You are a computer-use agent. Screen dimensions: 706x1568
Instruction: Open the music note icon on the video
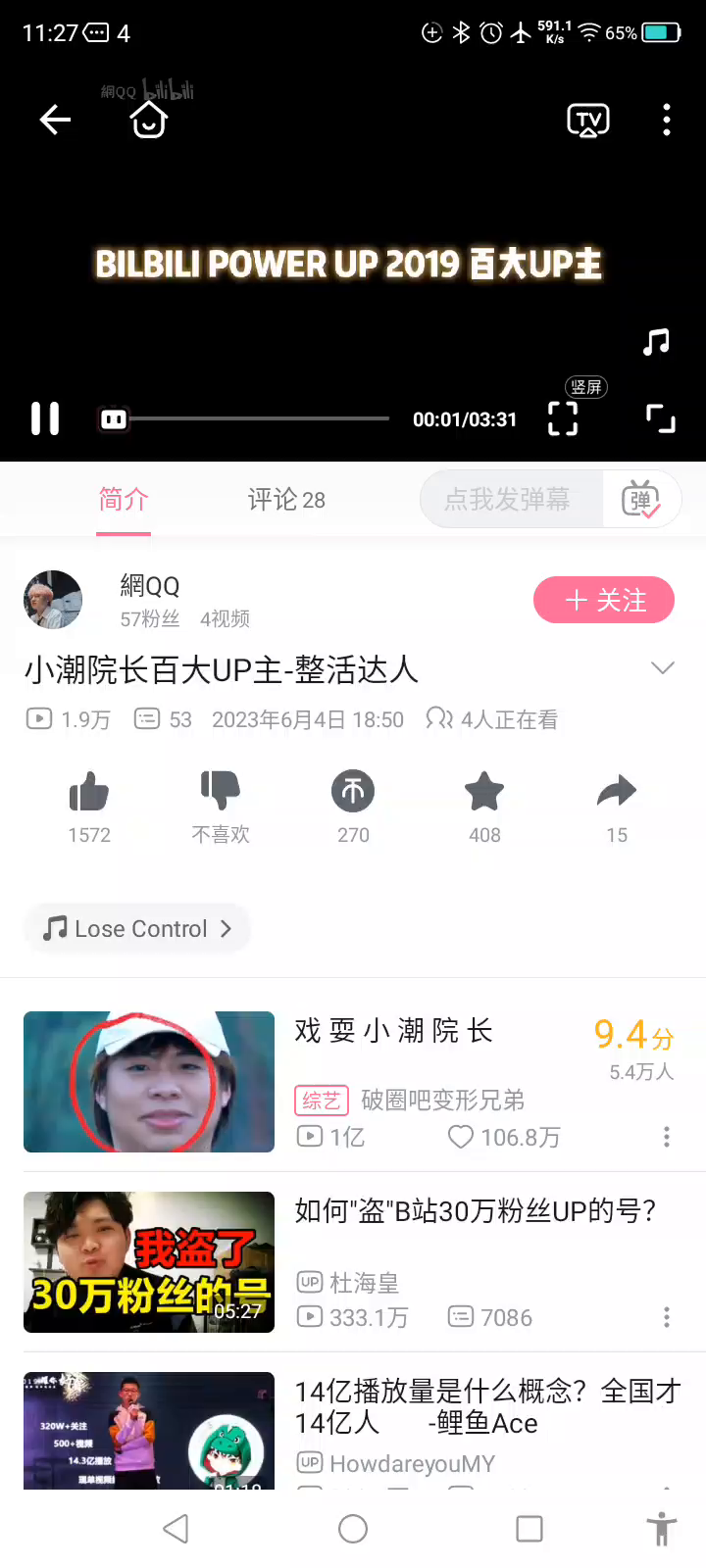(x=656, y=342)
